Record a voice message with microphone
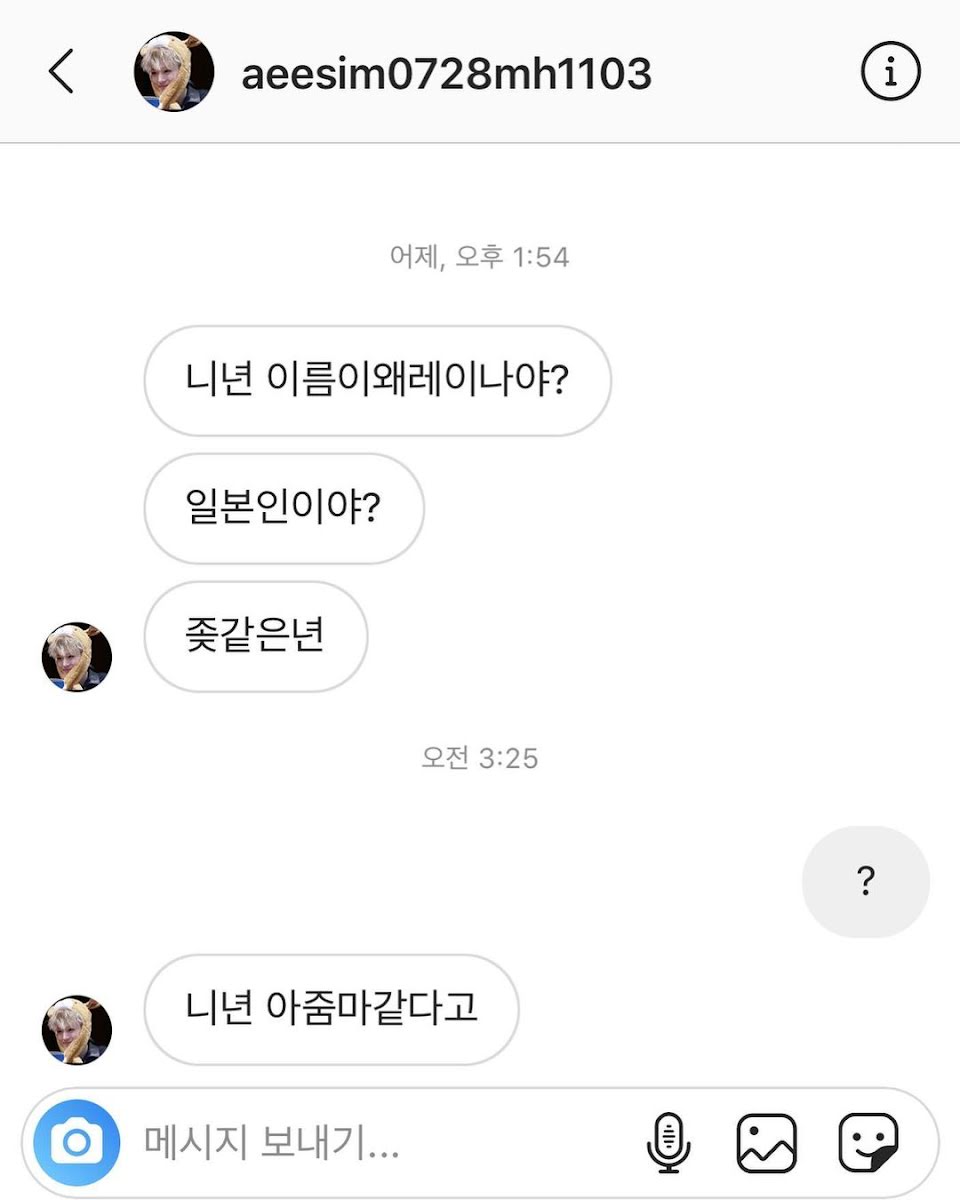Image resolution: width=960 pixels, height=1200 pixels. [668, 1142]
